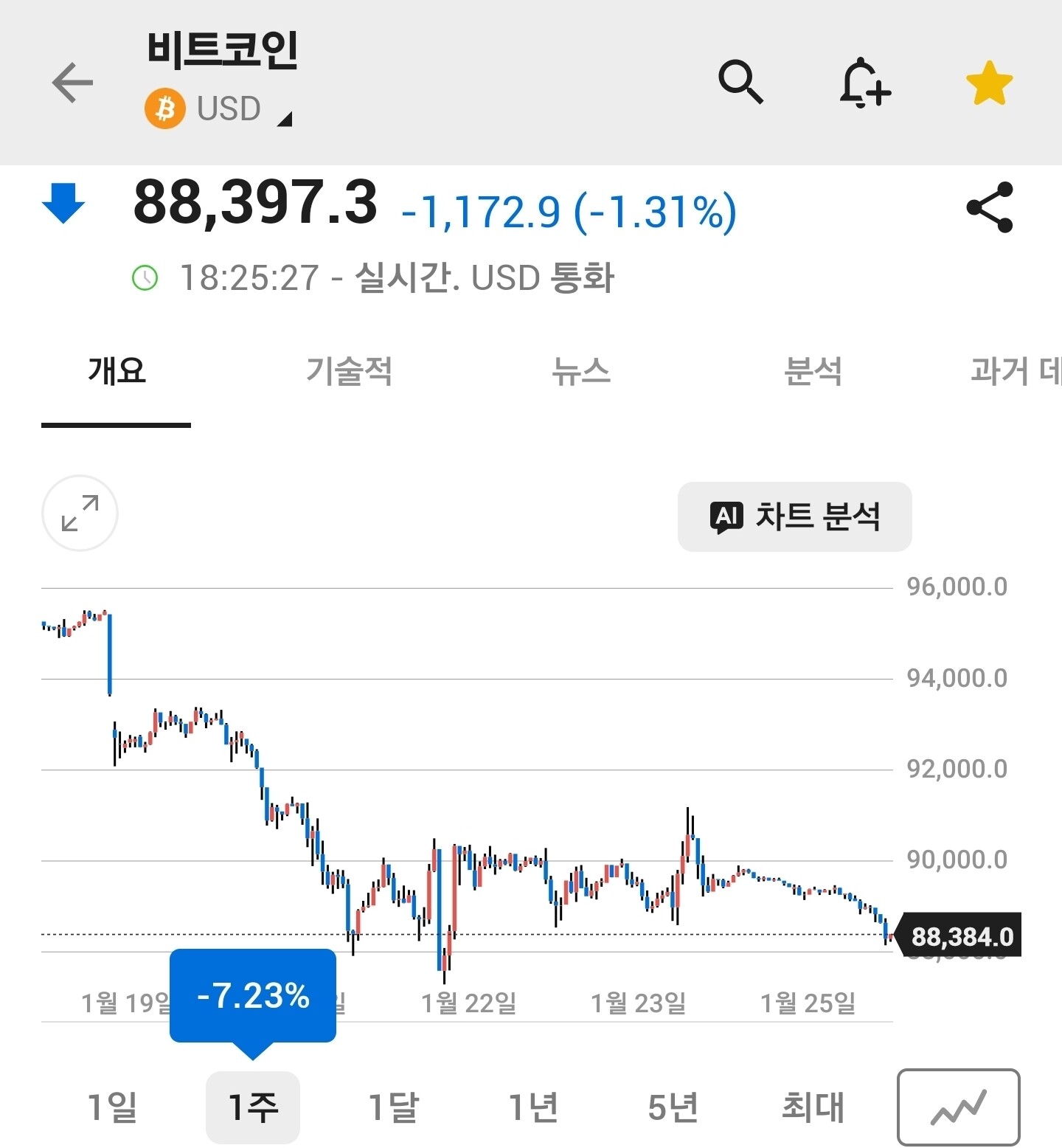Go back using the arrow icon

point(72,83)
